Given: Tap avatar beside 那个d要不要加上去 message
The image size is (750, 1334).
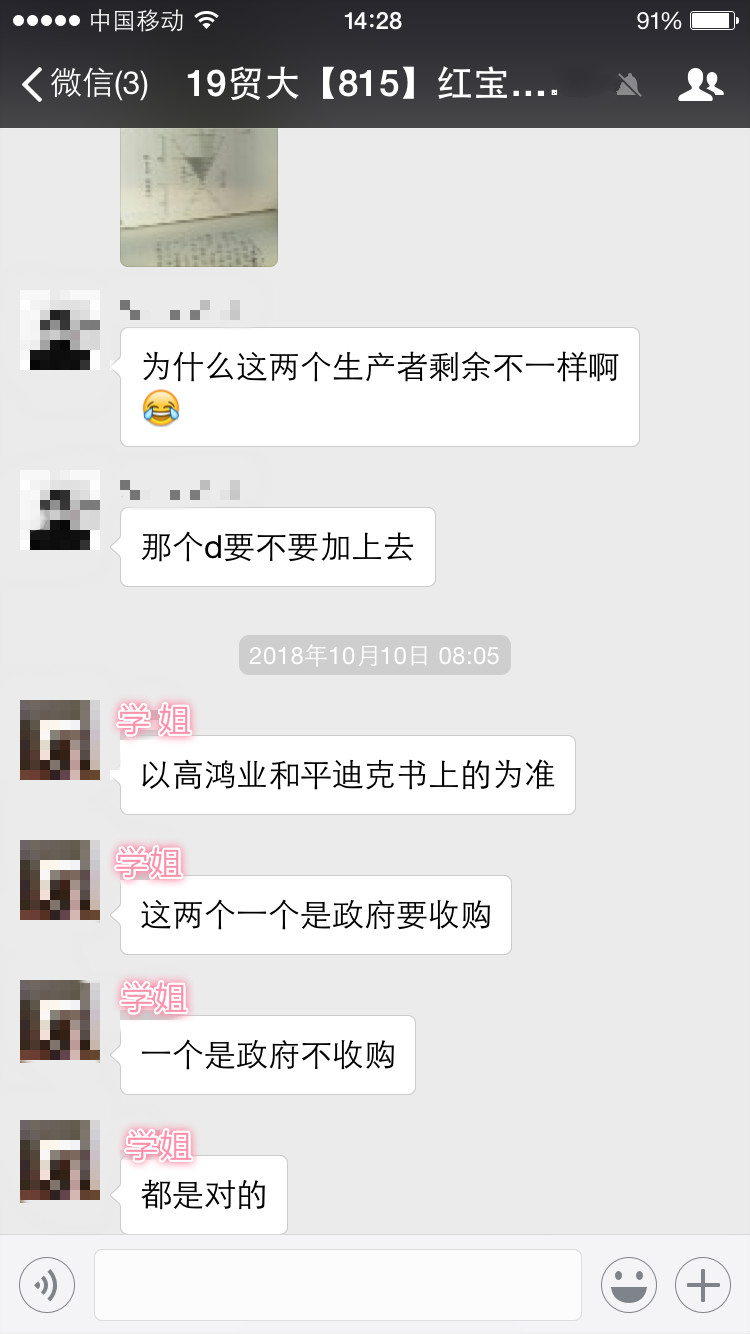Looking at the screenshot, I should 60,510.
